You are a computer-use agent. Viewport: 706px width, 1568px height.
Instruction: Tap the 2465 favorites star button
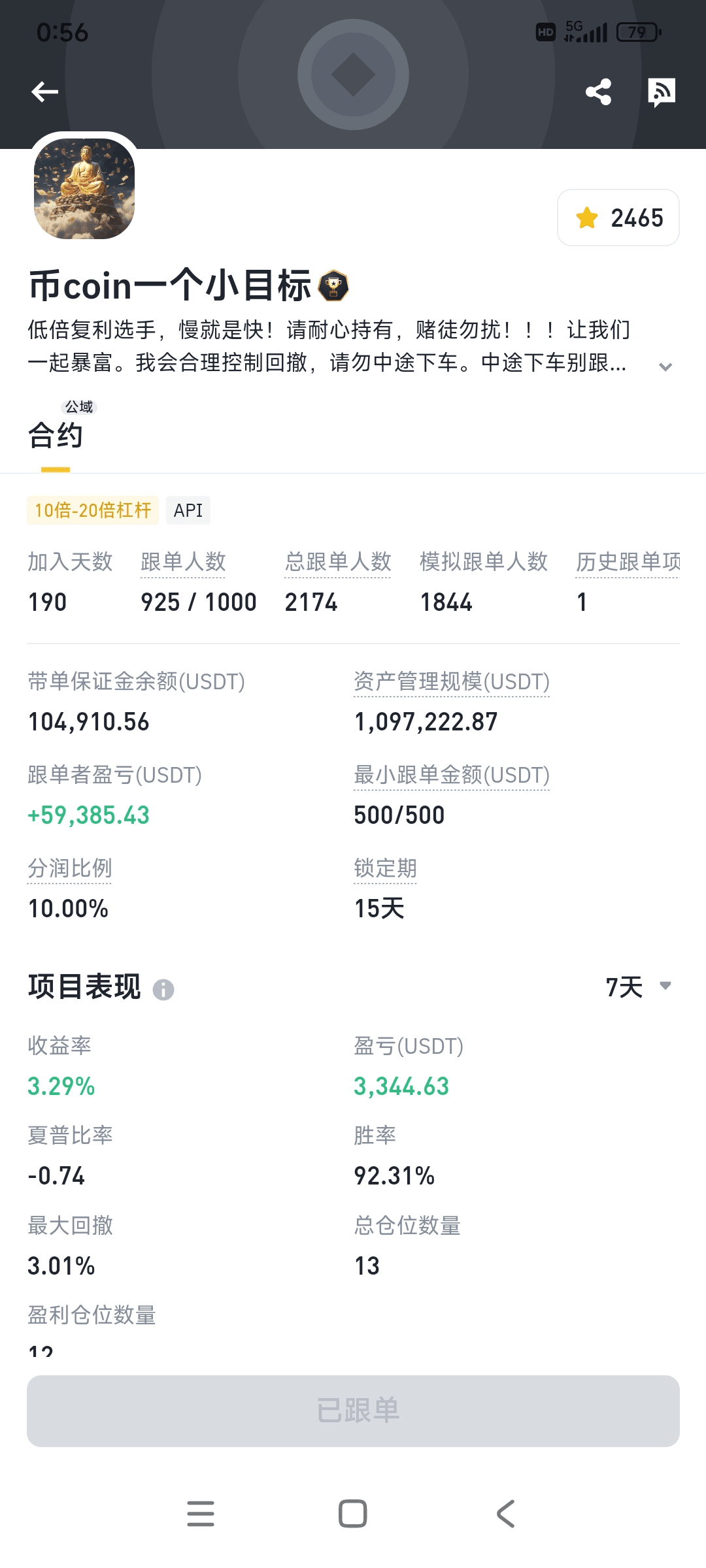pos(618,218)
